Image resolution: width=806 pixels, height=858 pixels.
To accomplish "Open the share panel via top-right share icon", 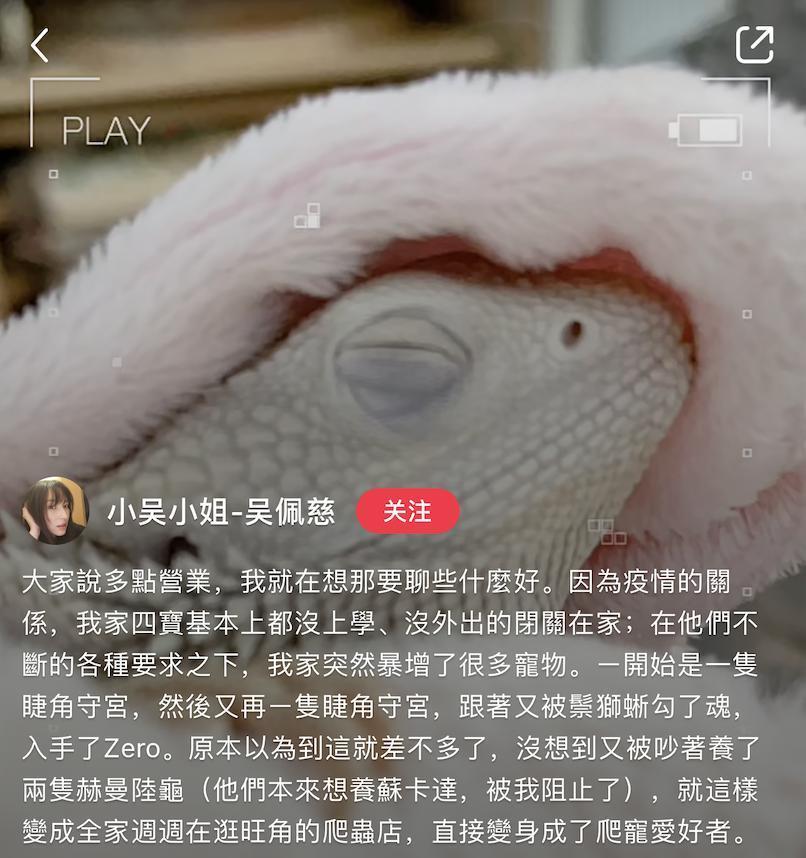I will [x=757, y=44].
